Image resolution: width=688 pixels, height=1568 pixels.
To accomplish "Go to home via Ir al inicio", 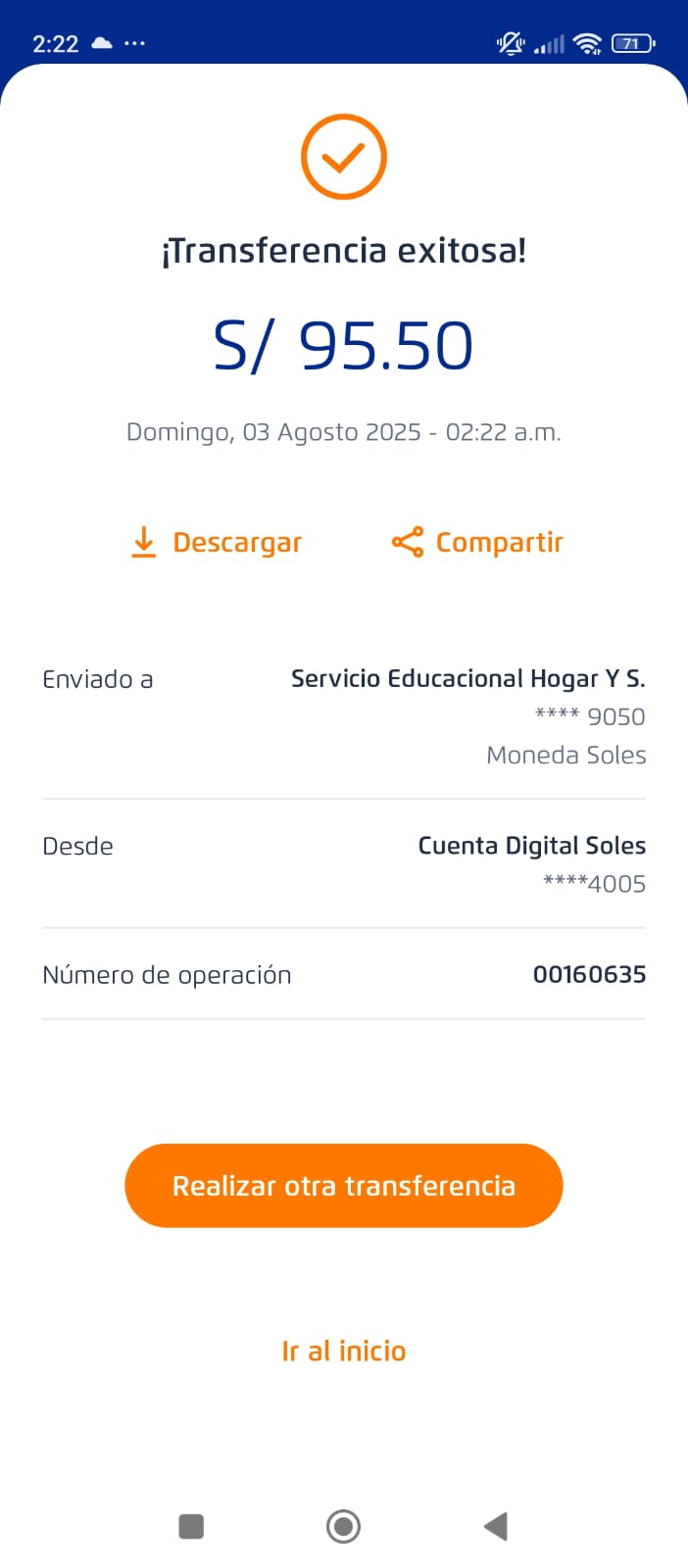I will coord(344,1351).
